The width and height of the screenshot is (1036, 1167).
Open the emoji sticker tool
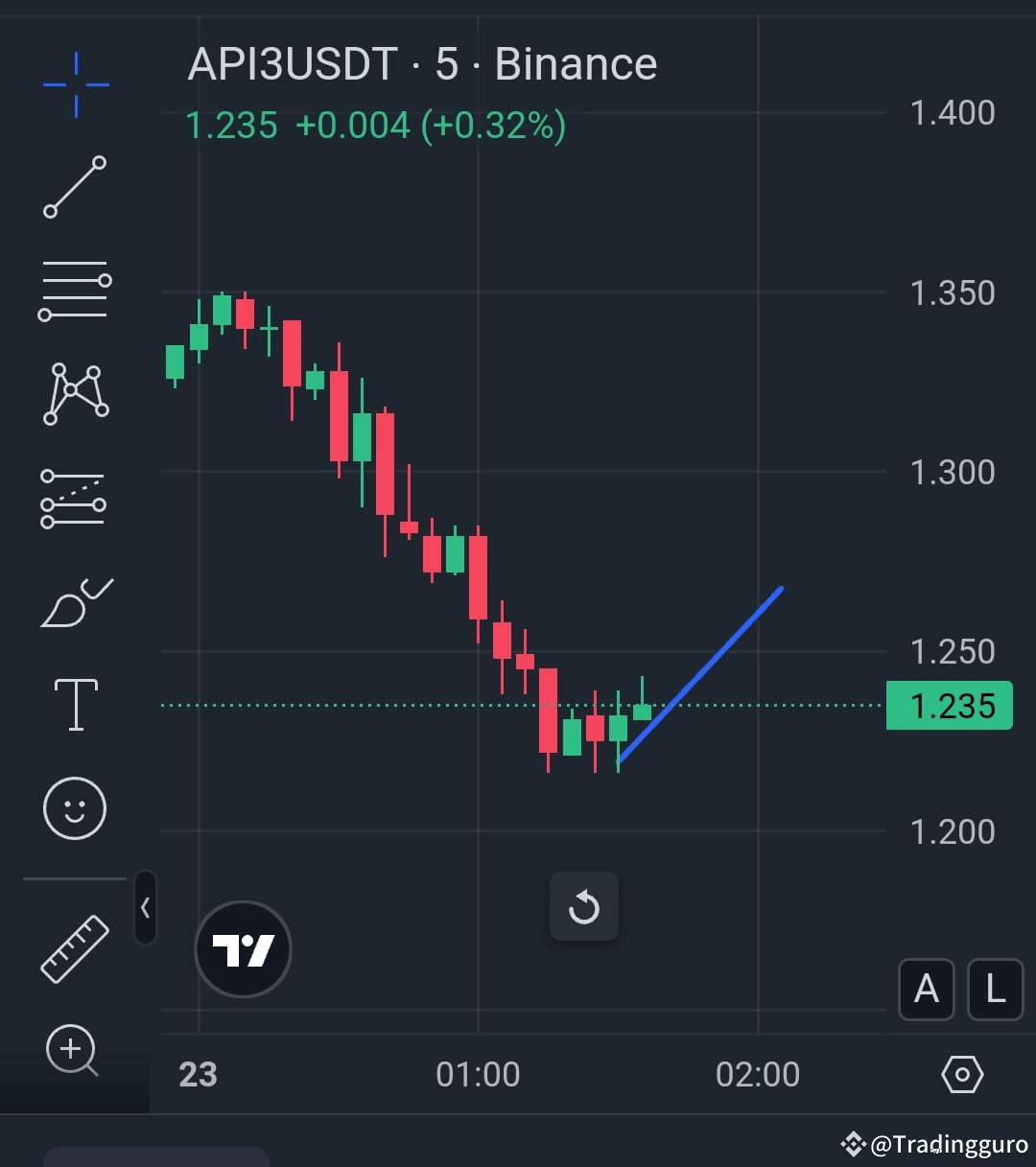75,808
